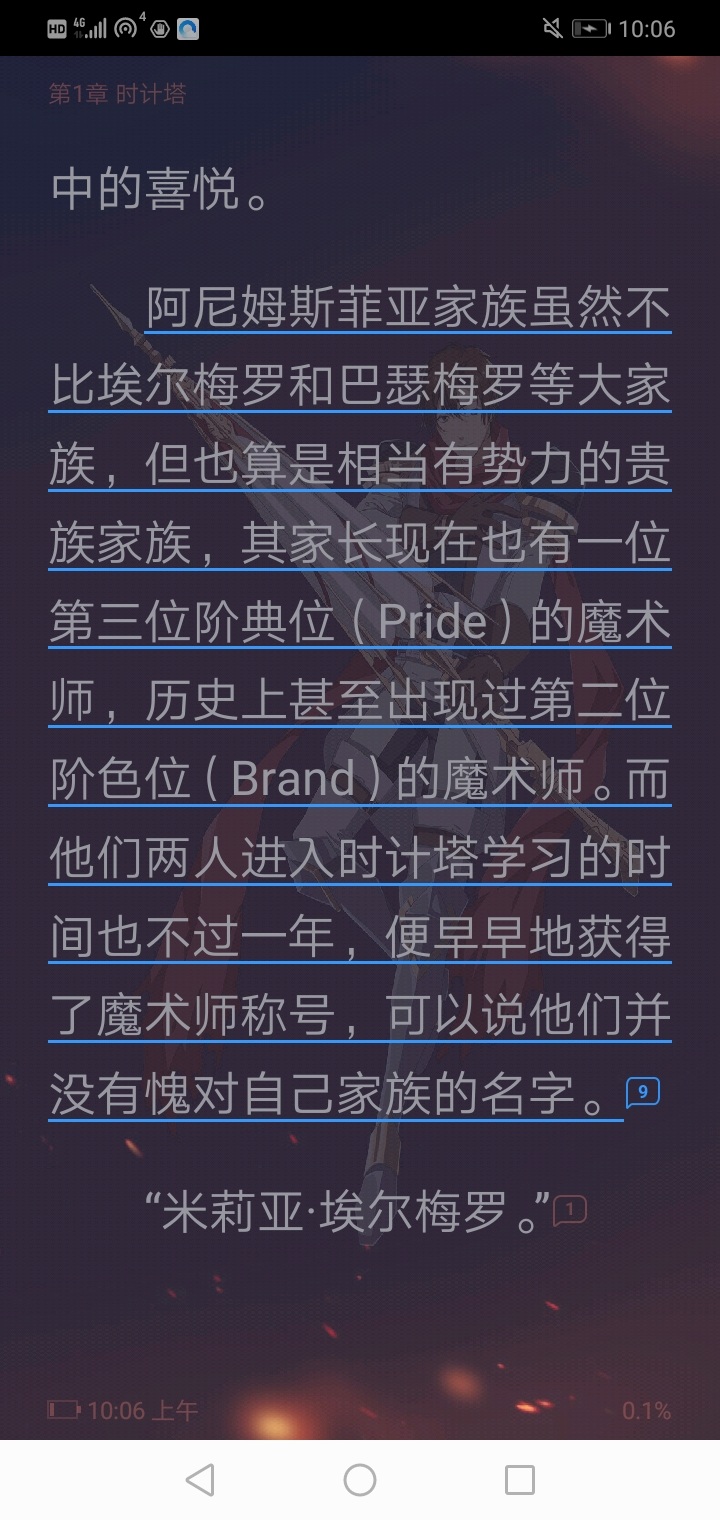Open the 1 comment bubble after 米莉亚·埃尔梅罗
Screen dimensions: 720x1520
point(570,1211)
